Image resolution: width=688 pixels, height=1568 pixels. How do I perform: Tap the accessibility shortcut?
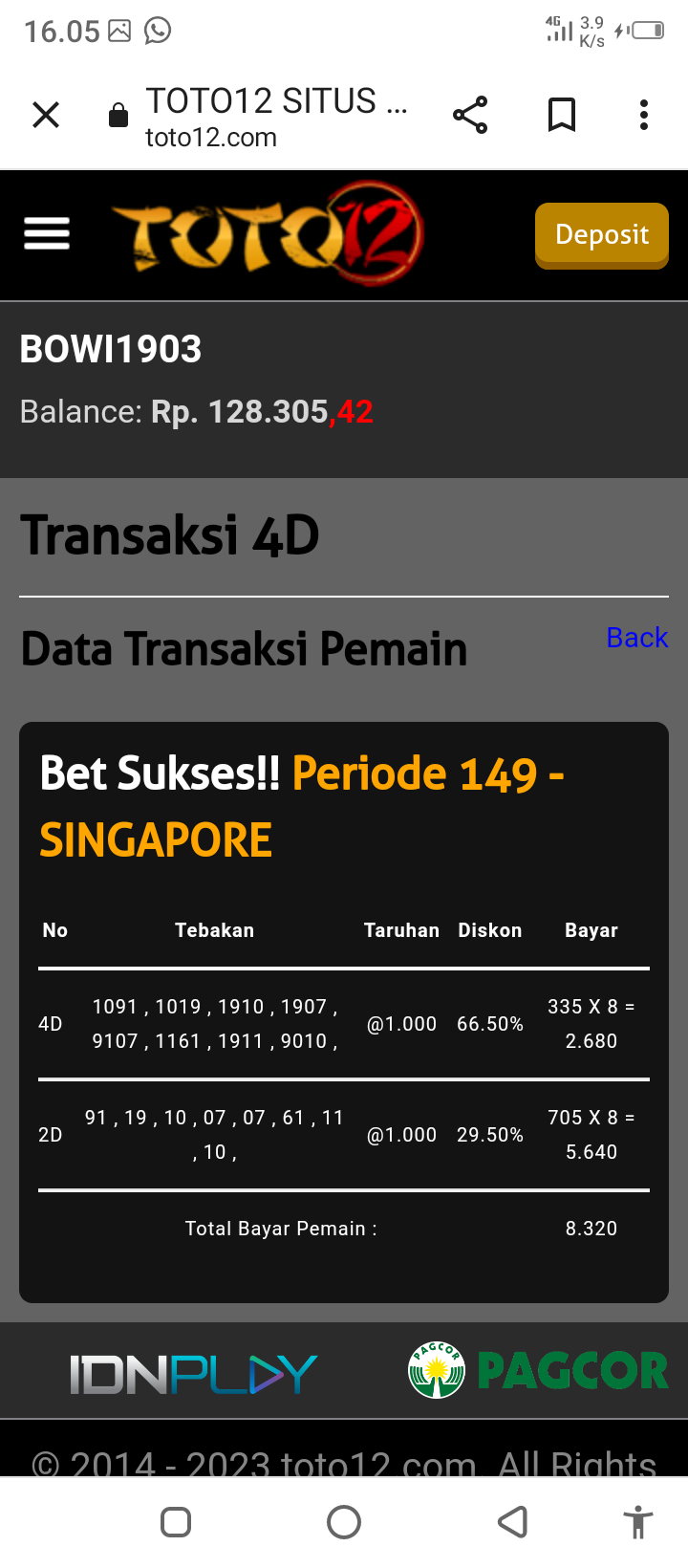tap(637, 1522)
